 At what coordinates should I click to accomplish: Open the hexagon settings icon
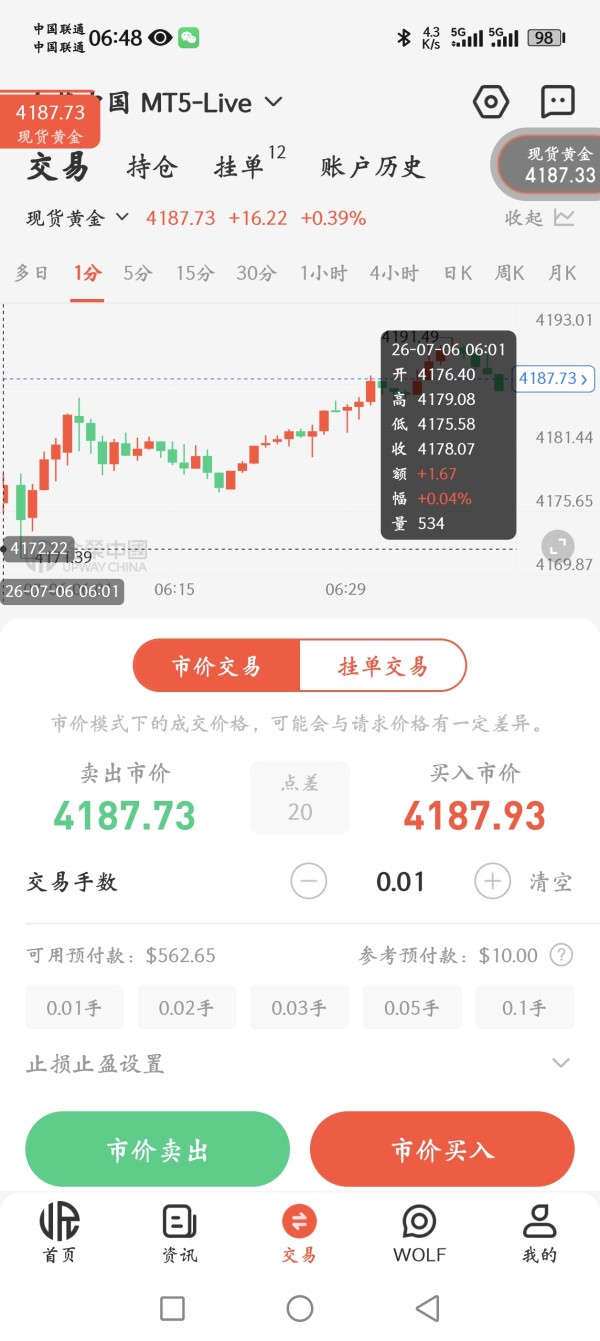(491, 101)
